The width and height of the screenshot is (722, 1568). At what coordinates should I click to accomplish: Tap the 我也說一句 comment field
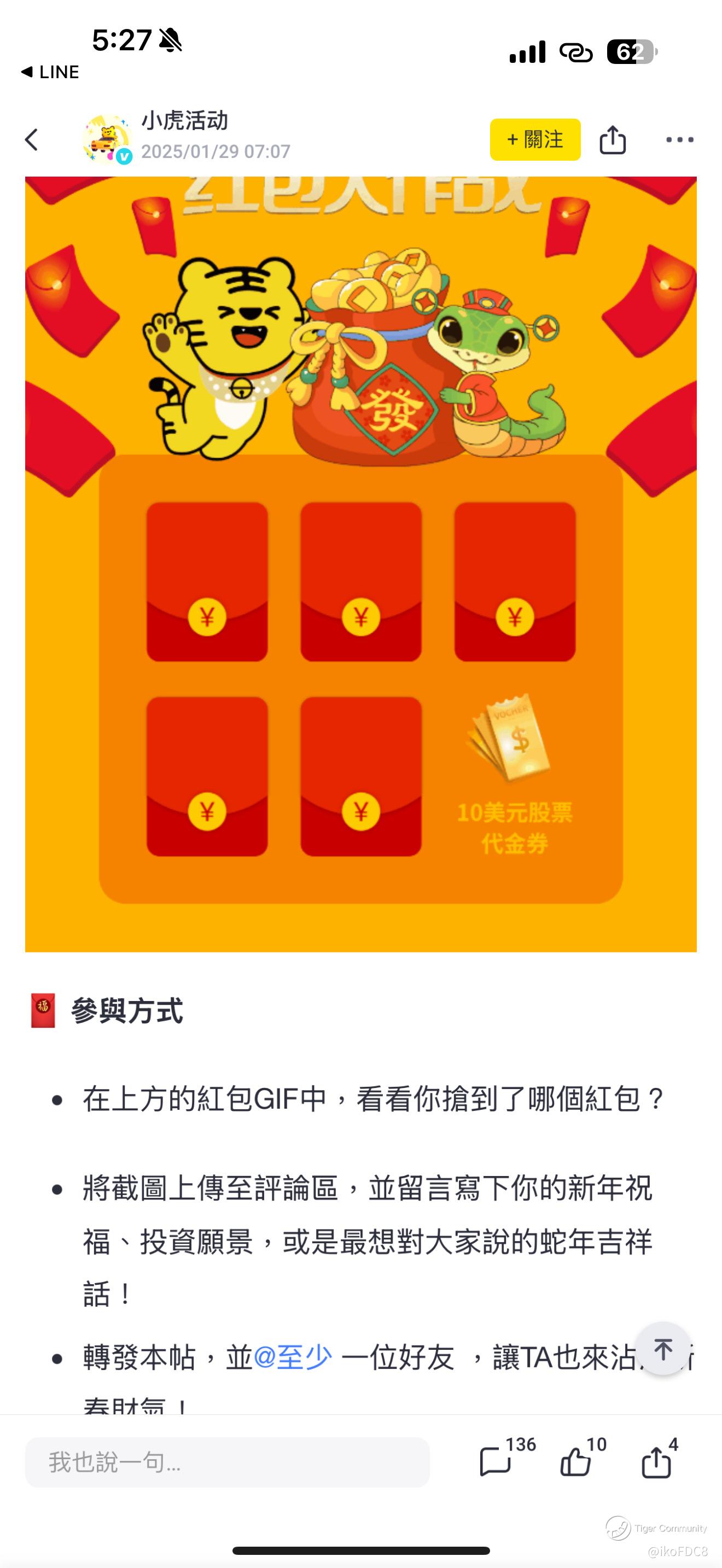click(x=227, y=1462)
